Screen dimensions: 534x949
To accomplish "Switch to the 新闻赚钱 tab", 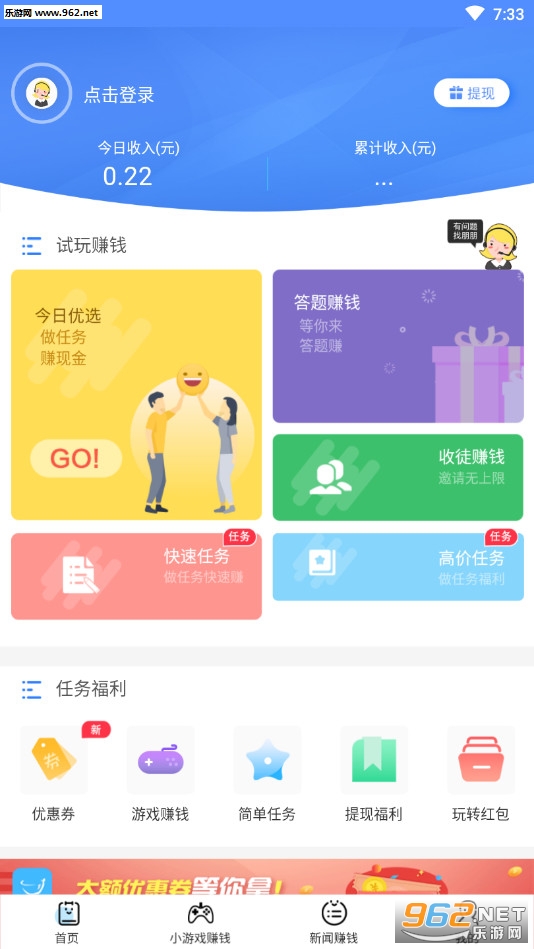I will tap(334, 922).
